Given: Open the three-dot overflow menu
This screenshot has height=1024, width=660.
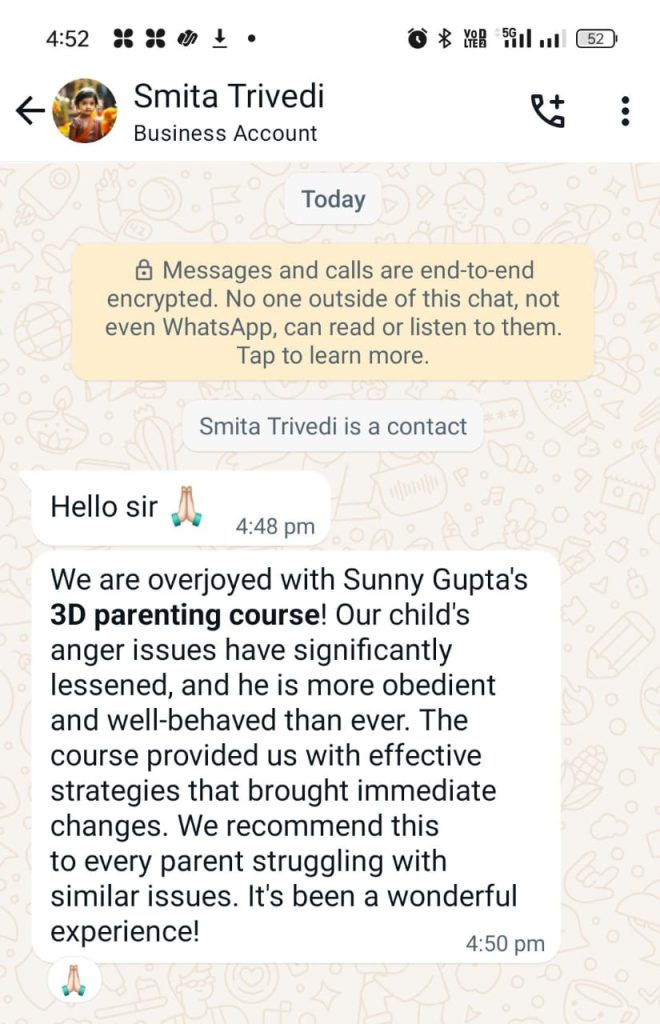Looking at the screenshot, I should point(625,111).
